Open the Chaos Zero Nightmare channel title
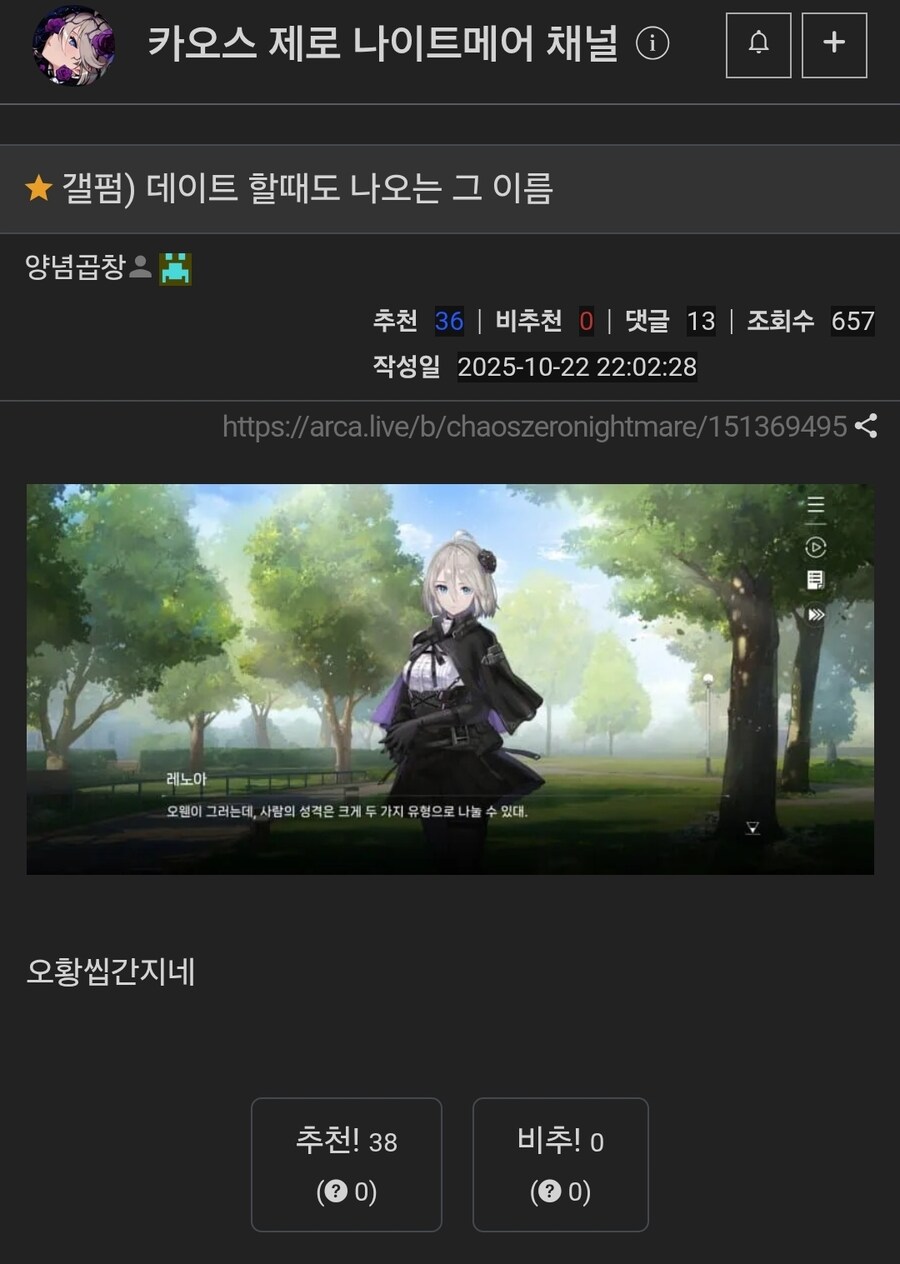900x1264 pixels. point(383,44)
